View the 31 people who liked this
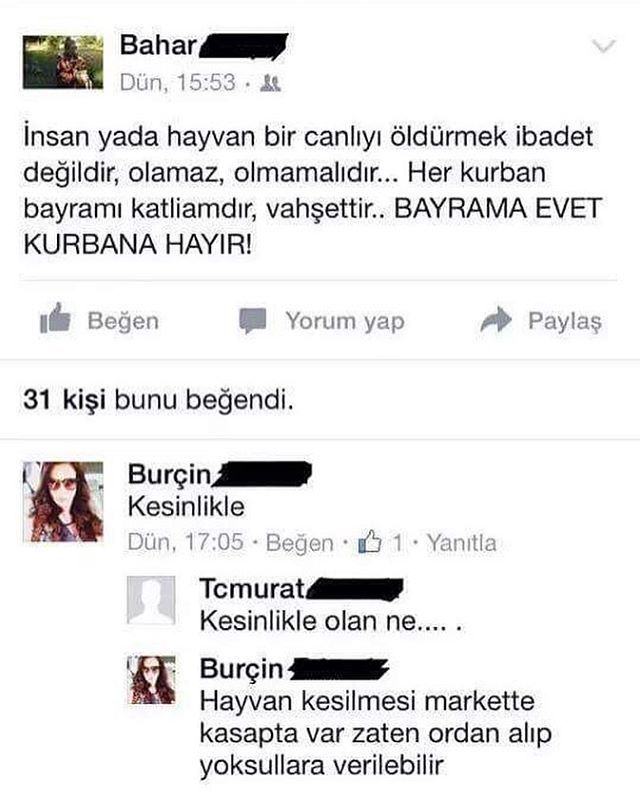The height and width of the screenshot is (799, 640). (158, 400)
